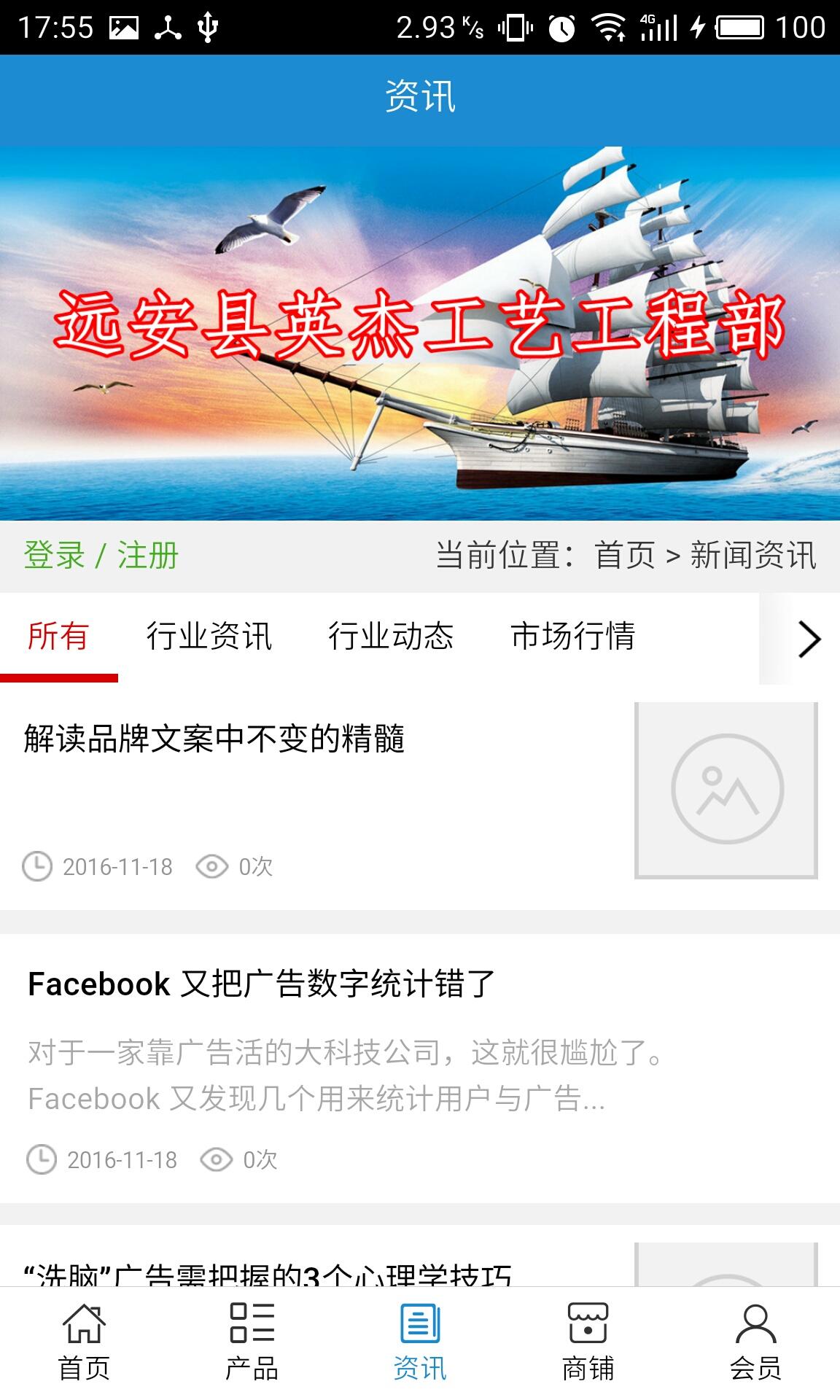Image resolution: width=840 pixels, height=1400 pixels.
Task: Go to the 首页 home tab
Action: [x=84, y=1343]
